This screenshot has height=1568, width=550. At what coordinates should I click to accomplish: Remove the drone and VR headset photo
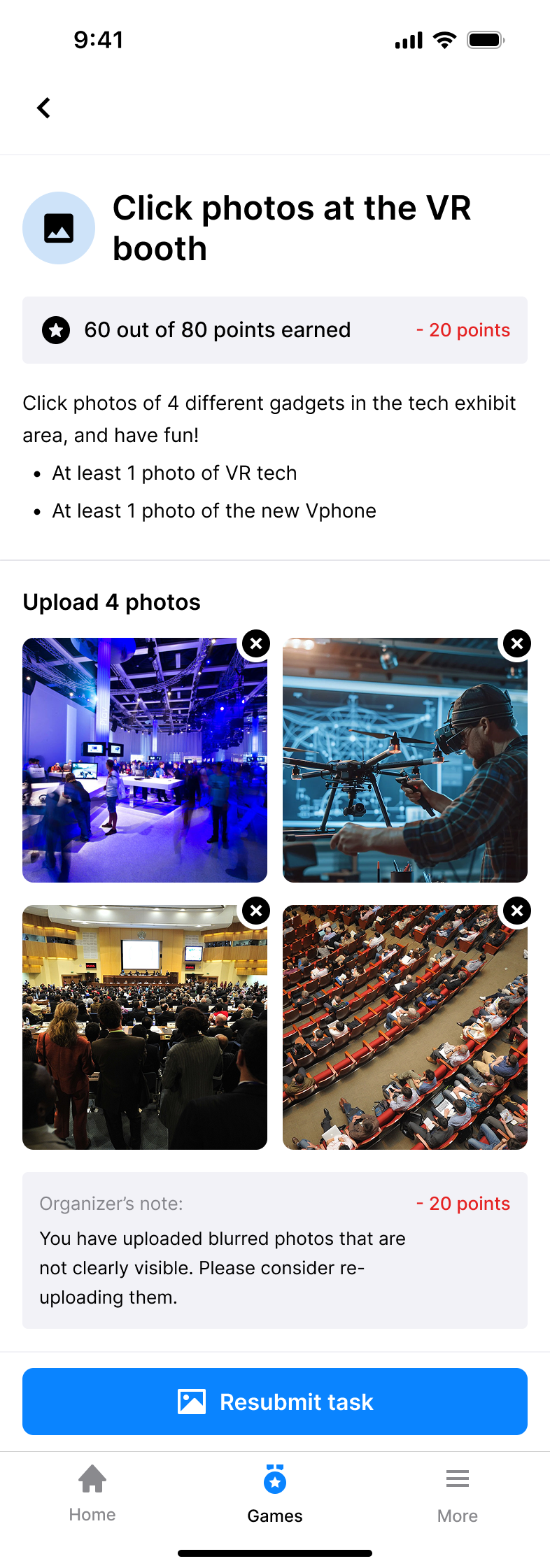(517, 643)
